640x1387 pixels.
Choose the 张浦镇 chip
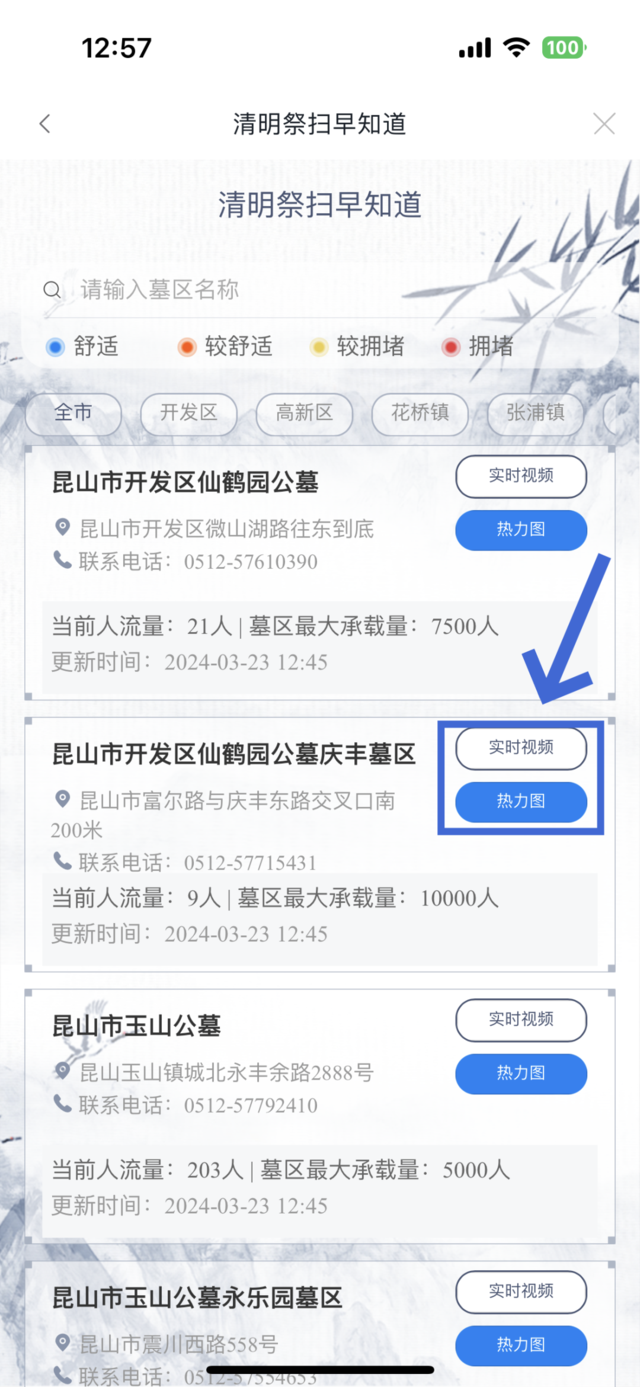(x=536, y=412)
